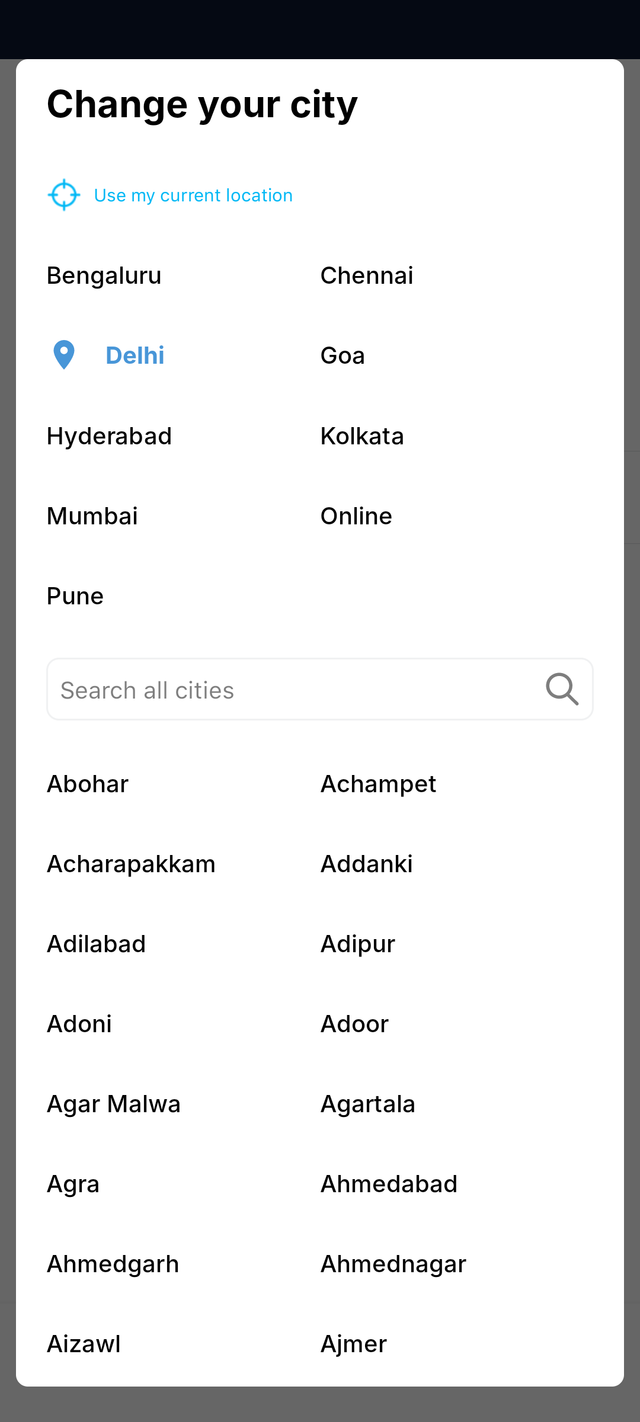Pick Agra from all cities
Image resolution: width=640 pixels, height=1422 pixels.
pyautogui.click(x=73, y=1184)
